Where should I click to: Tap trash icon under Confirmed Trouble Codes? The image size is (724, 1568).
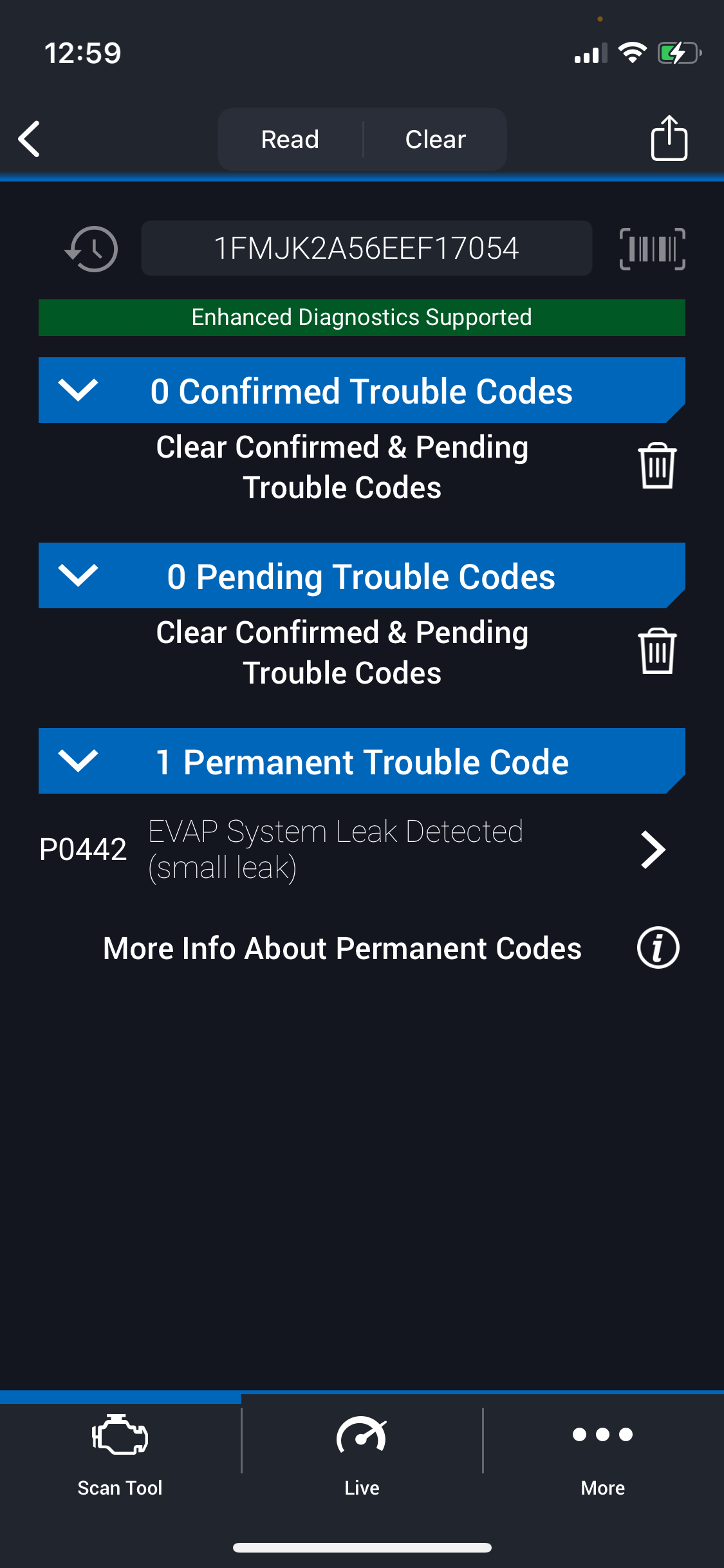tap(656, 466)
